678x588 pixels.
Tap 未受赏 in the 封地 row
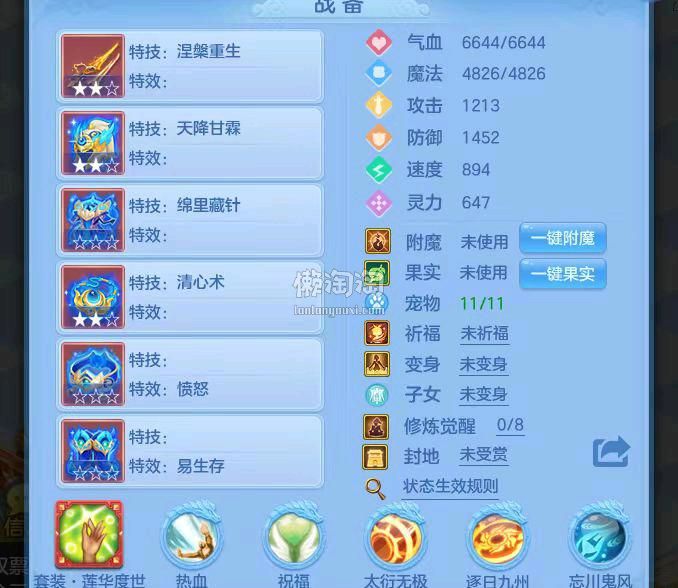[483, 456]
